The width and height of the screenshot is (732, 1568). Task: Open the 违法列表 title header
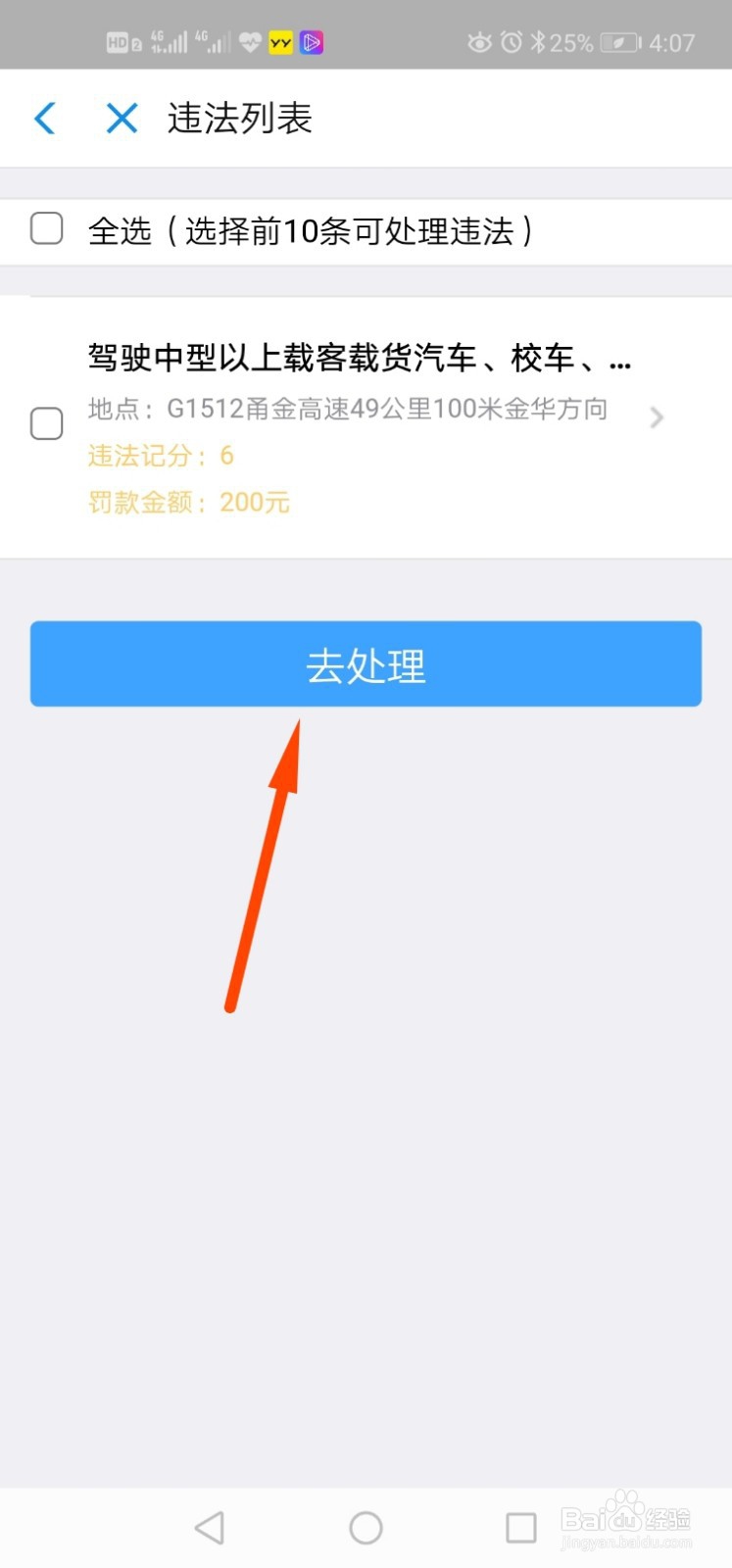click(x=238, y=118)
